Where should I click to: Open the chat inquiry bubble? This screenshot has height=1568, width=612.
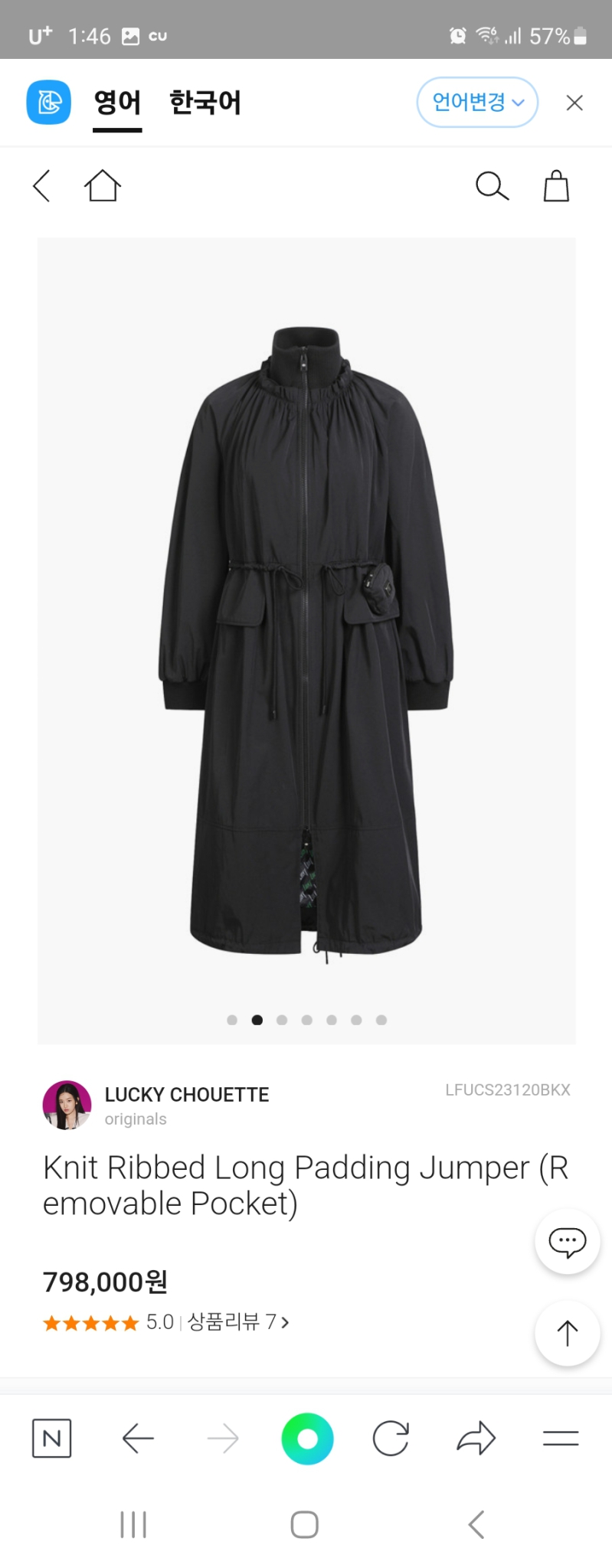coord(567,1241)
